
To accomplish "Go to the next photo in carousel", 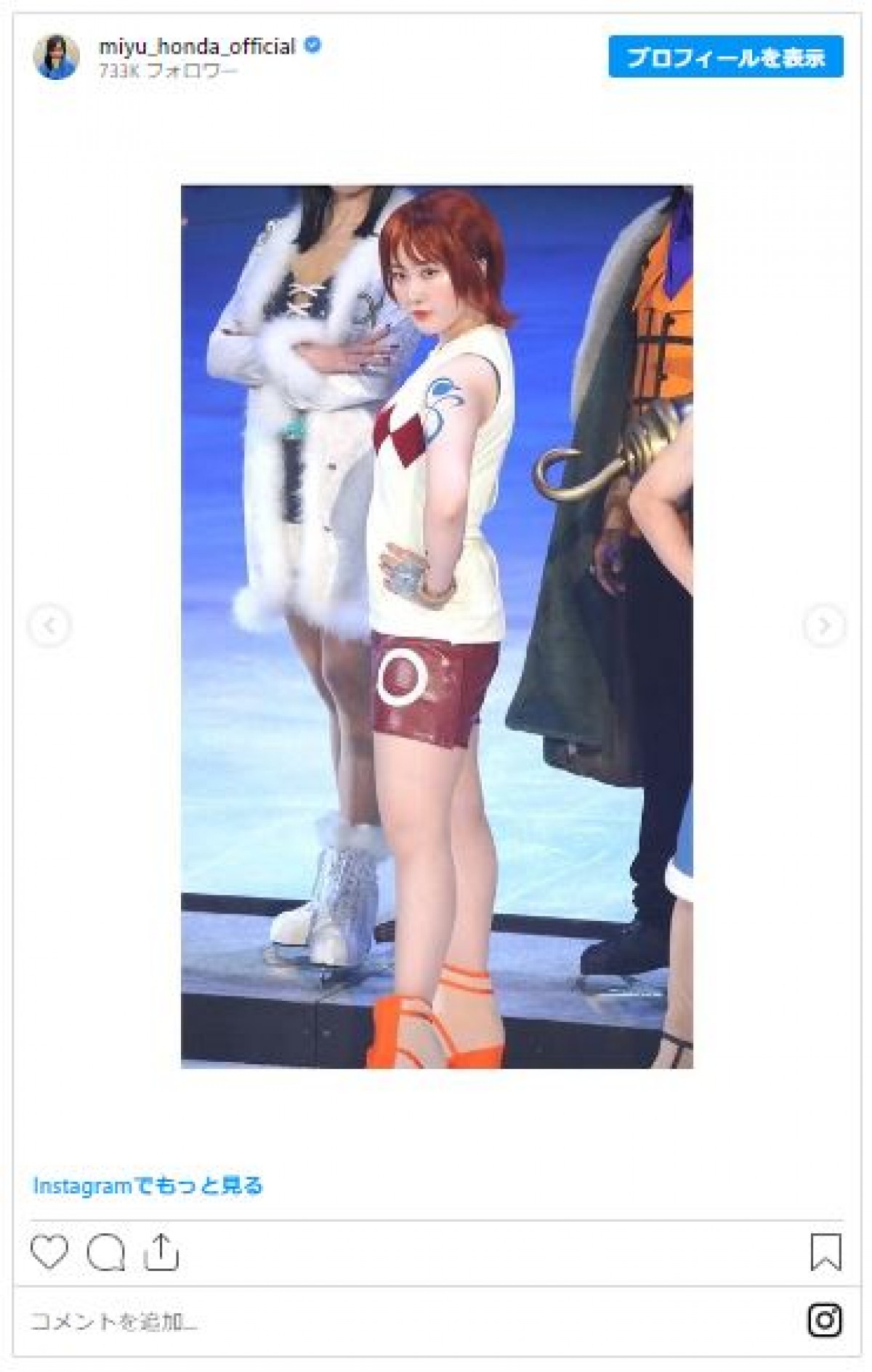I will (x=824, y=625).
